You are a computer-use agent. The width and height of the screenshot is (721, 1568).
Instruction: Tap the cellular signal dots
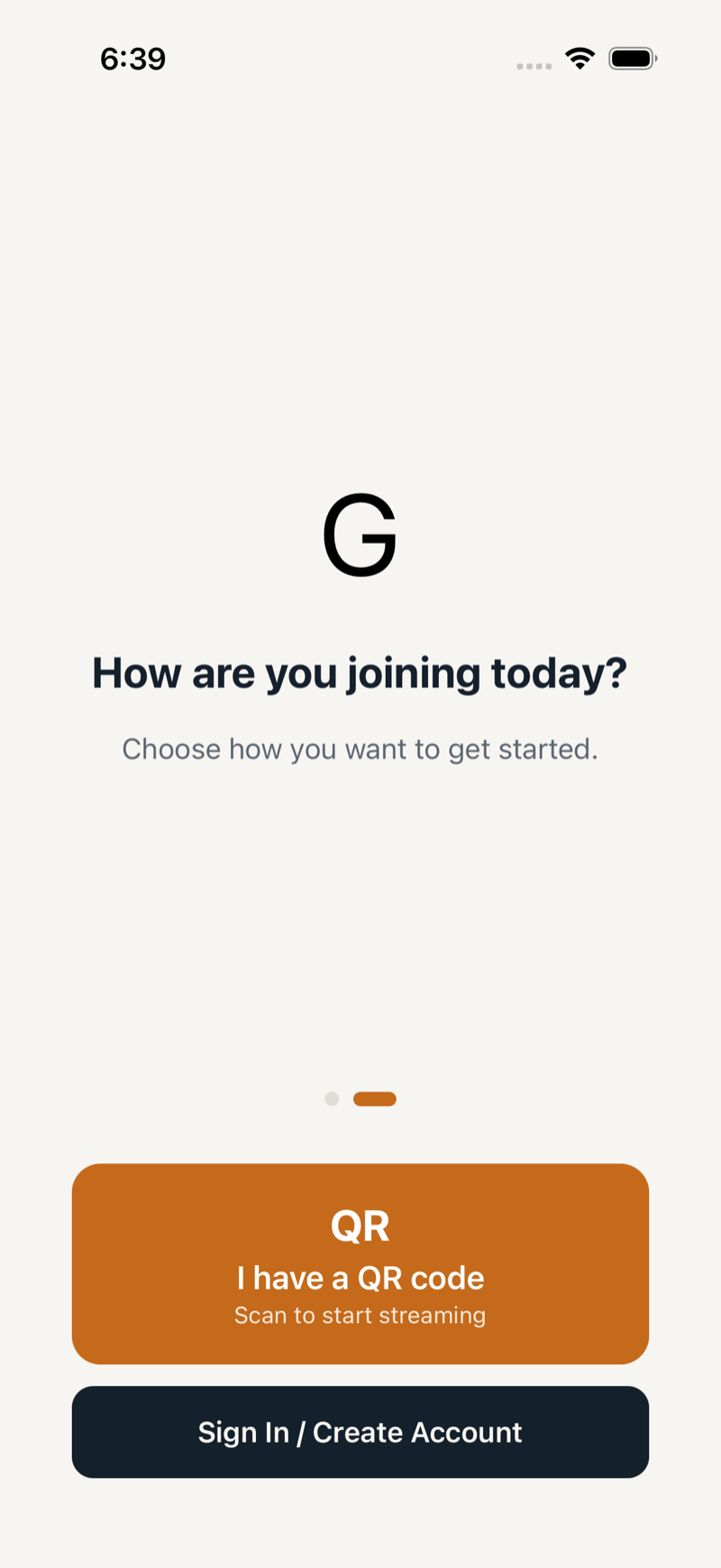534,66
